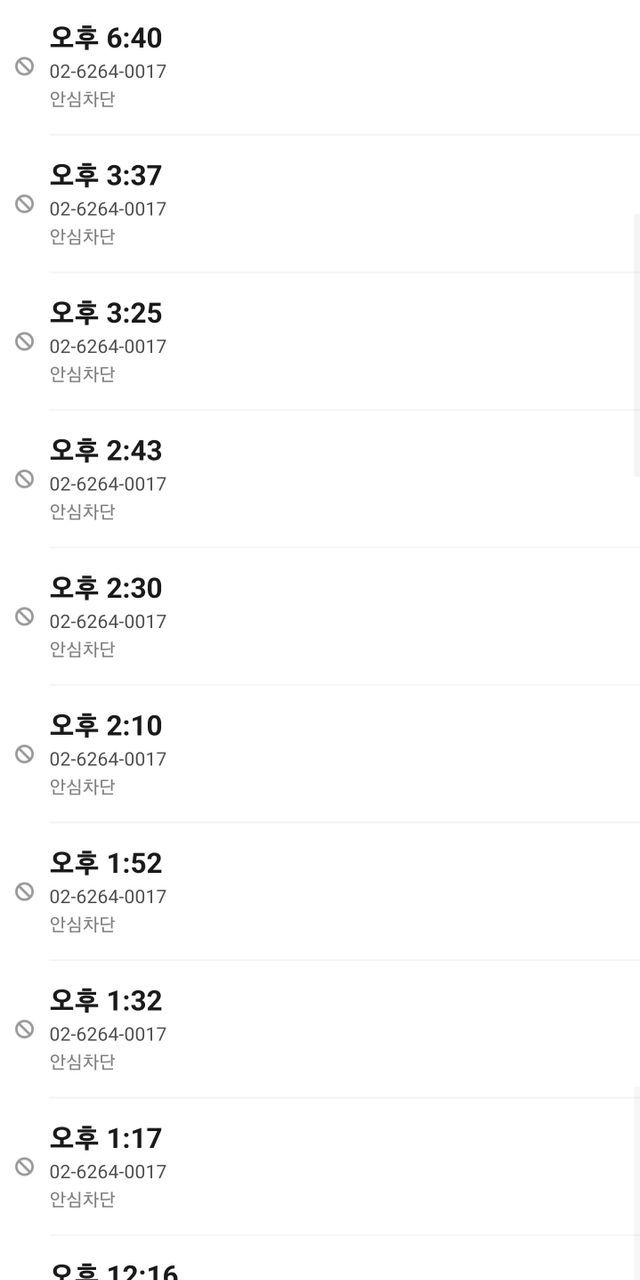Select the 오후 3:25 blocked call entry
The height and width of the screenshot is (1280, 640).
click(320, 341)
